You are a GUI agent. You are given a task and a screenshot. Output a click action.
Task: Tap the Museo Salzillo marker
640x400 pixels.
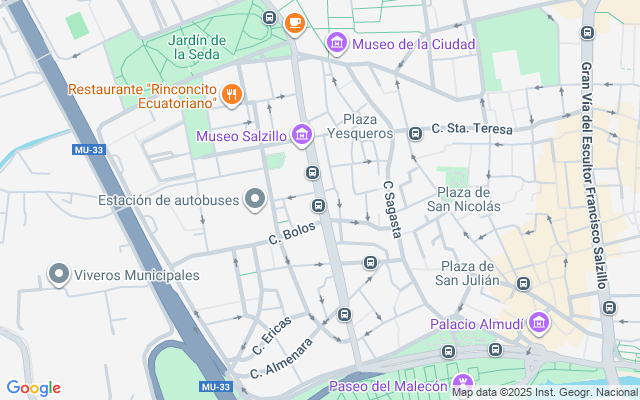(301, 135)
